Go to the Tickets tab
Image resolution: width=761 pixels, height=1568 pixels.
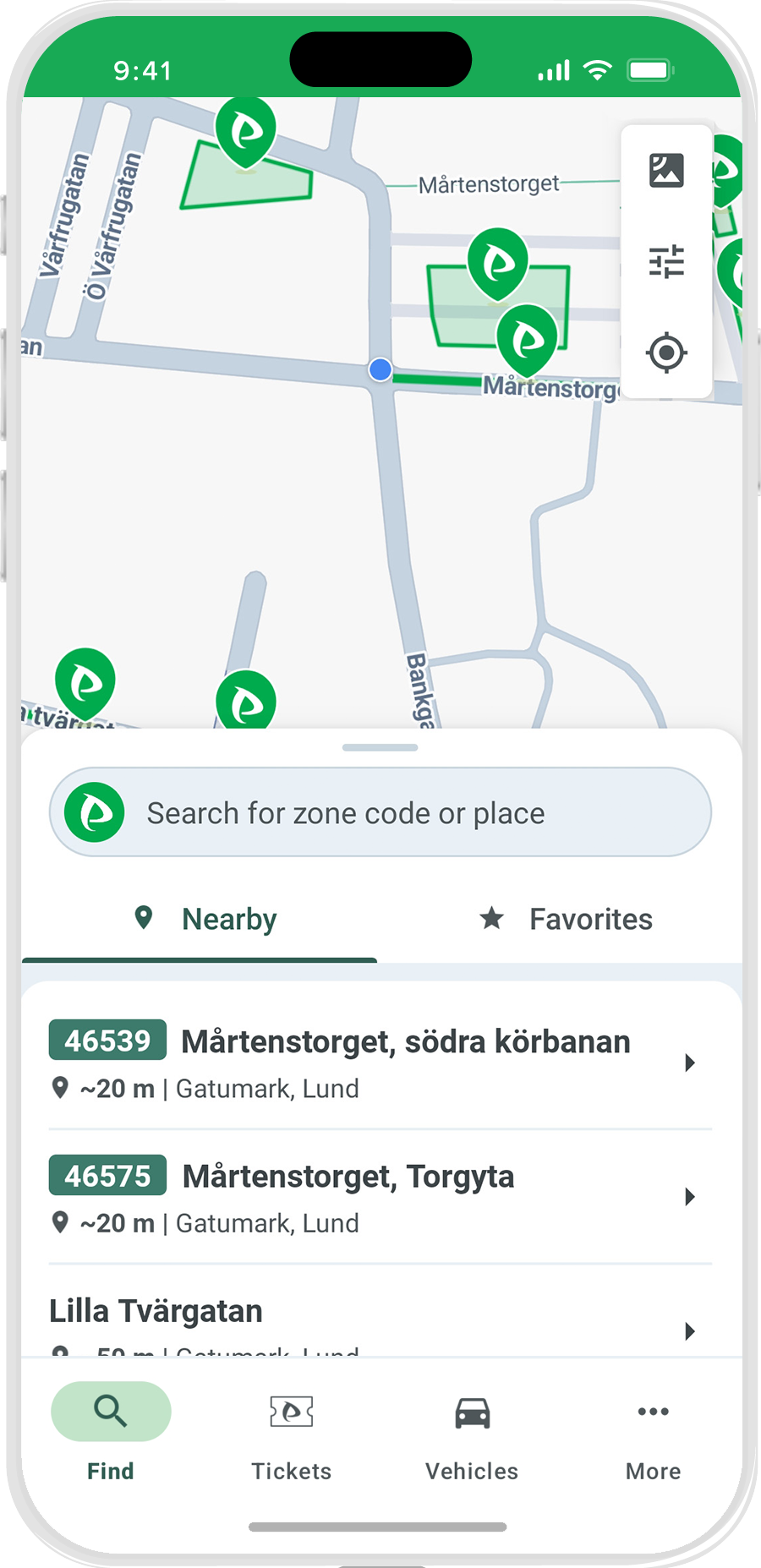[291, 1433]
